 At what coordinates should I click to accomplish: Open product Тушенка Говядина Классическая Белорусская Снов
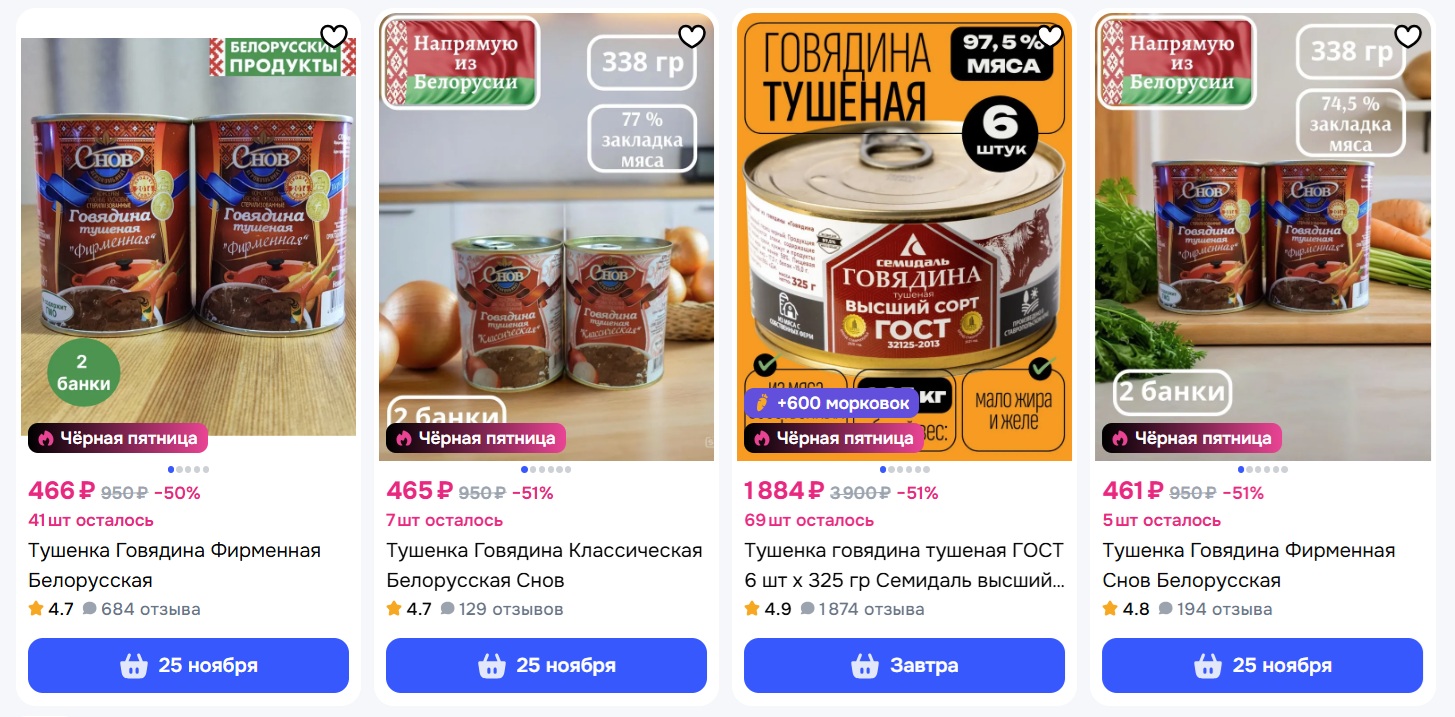coord(544,565)
